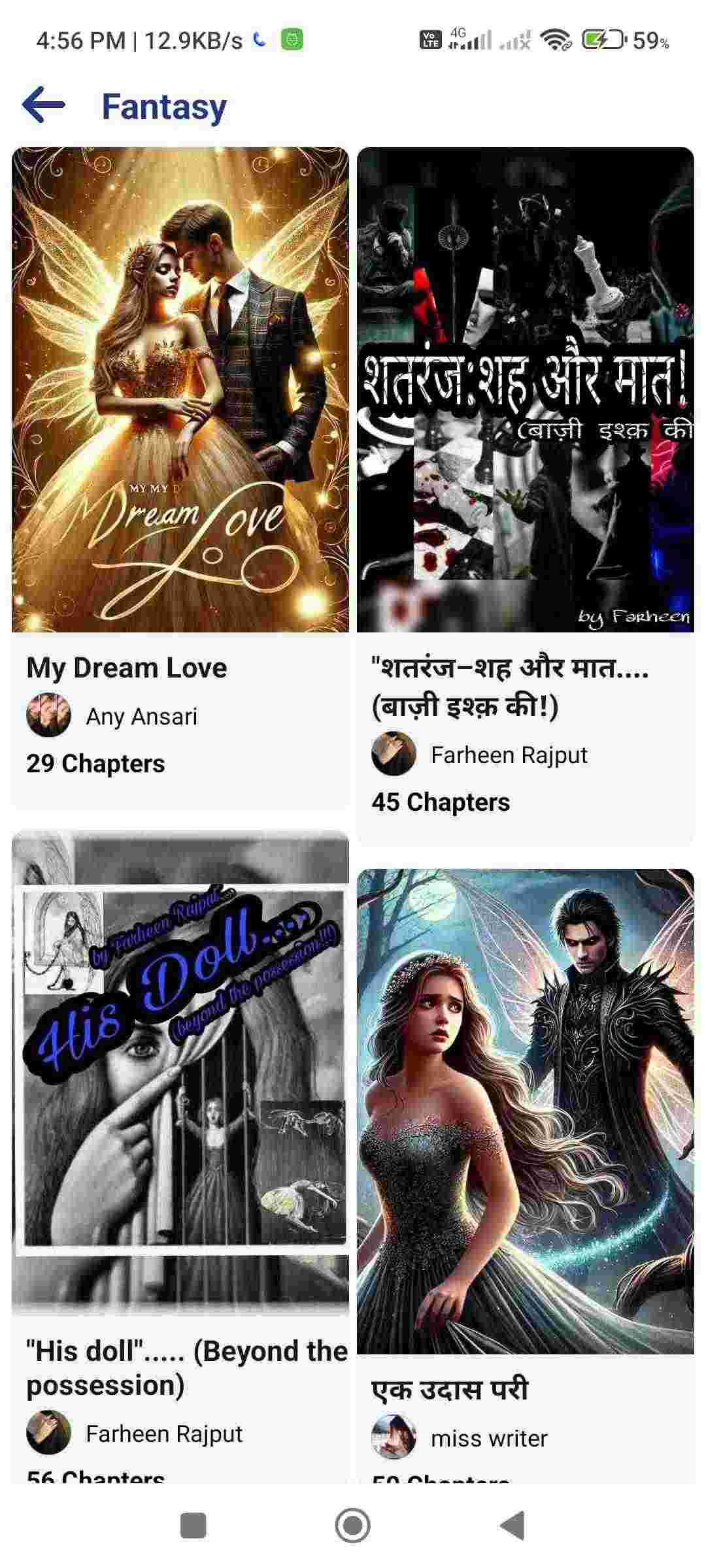706x1568 pixels.
Task: Open the His doll (Beyond the possession) story
Action: [180, 1071]
